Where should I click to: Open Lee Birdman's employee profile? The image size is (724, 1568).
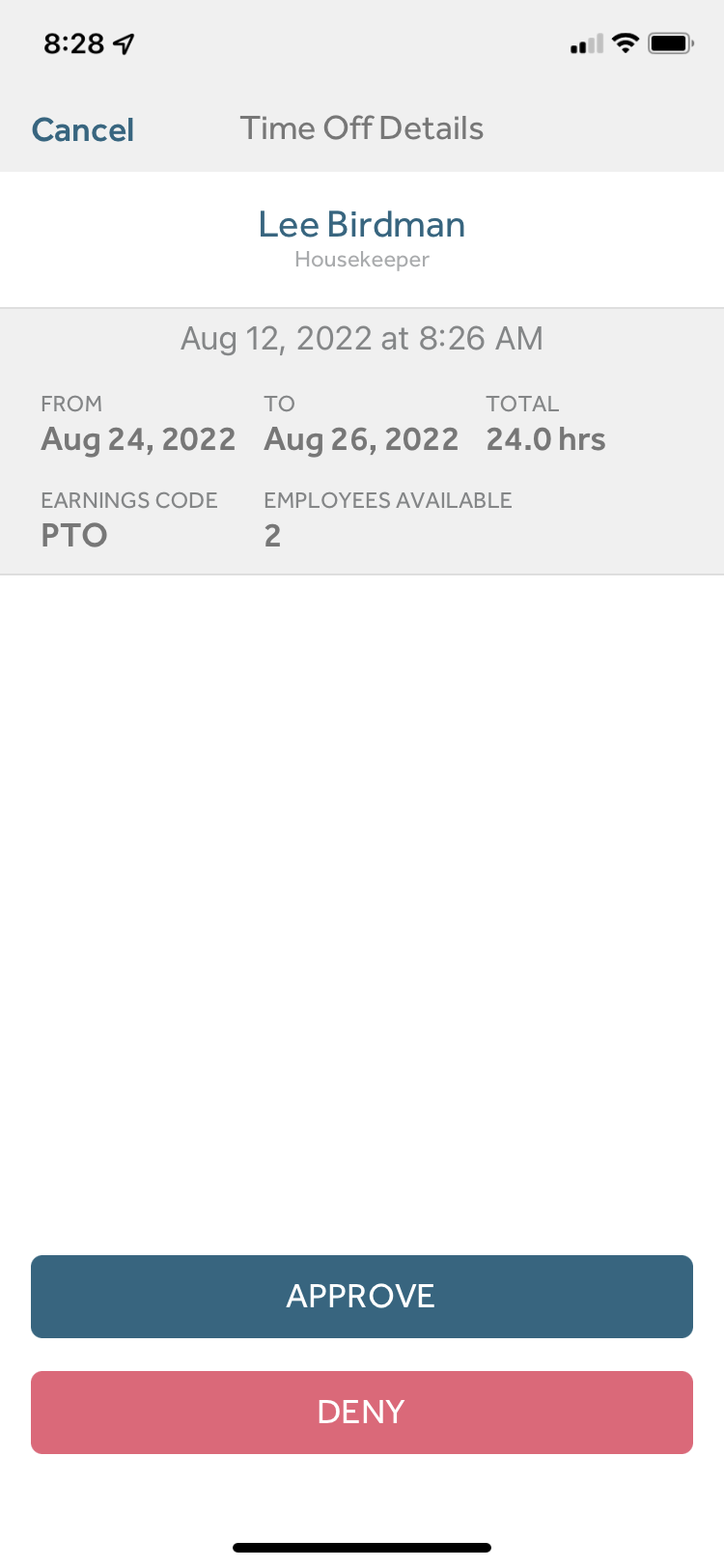click(x=361, y=225)
